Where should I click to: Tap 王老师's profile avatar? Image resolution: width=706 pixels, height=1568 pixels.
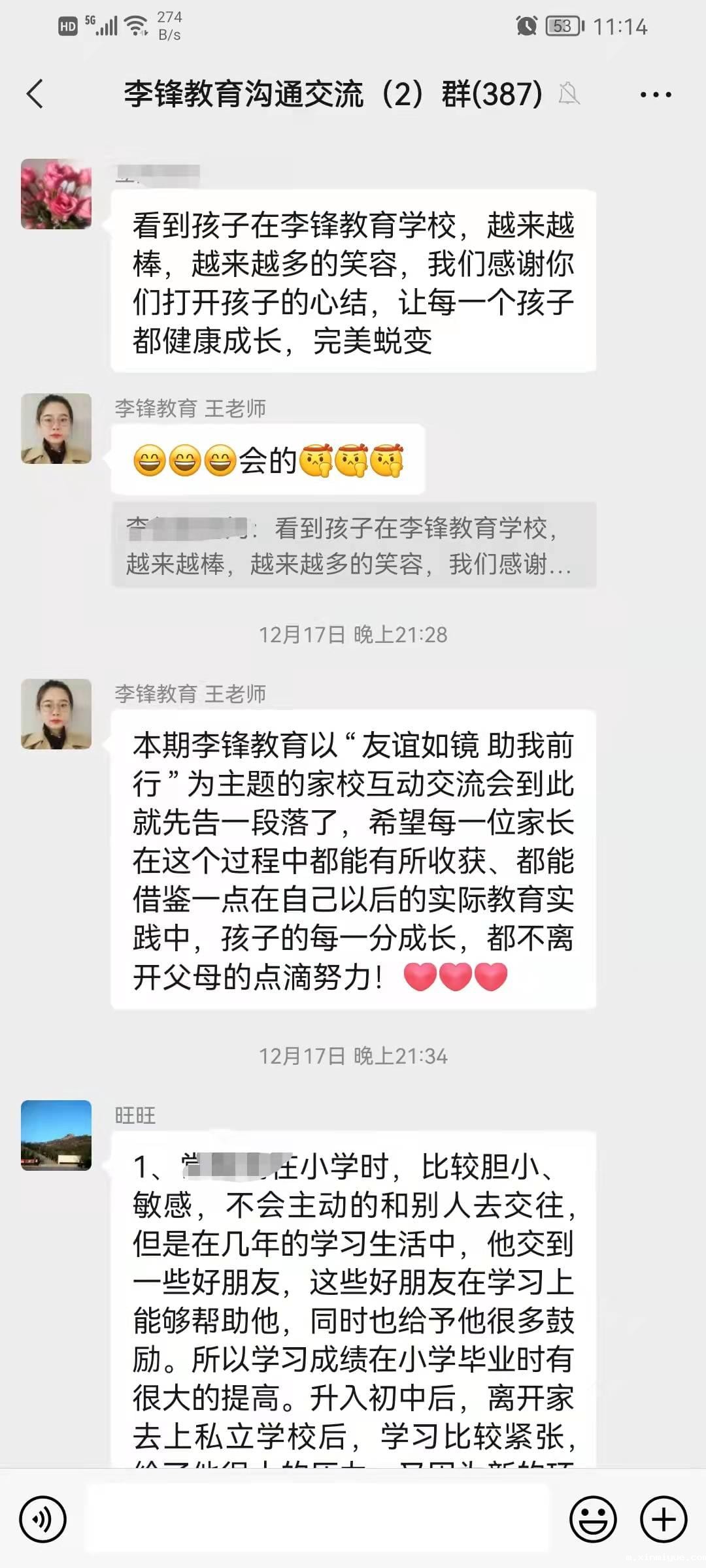coord(57,428)
